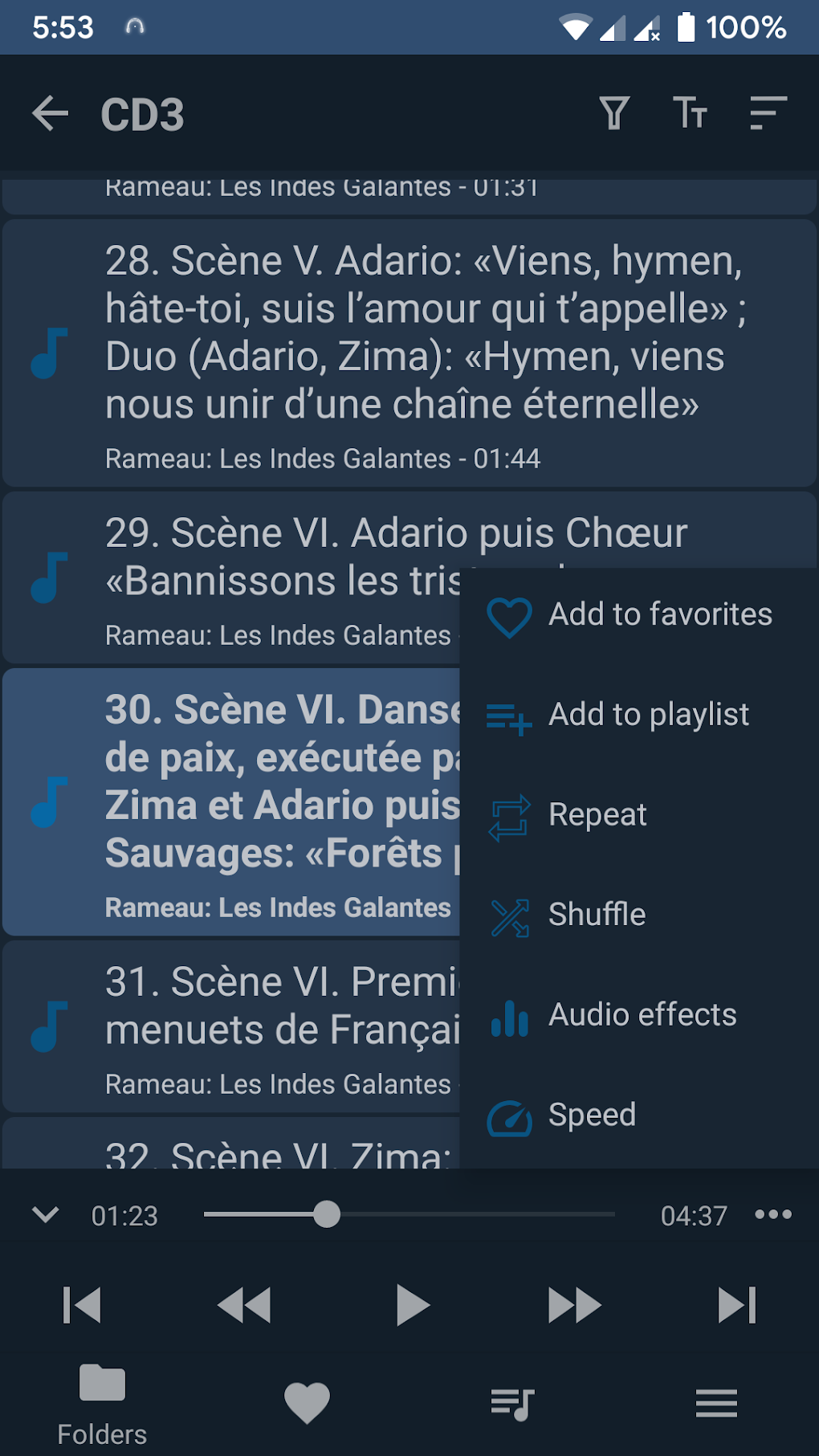819x1456 pixels.
Task: Fast forward the current track
Action: point(574,1304)
